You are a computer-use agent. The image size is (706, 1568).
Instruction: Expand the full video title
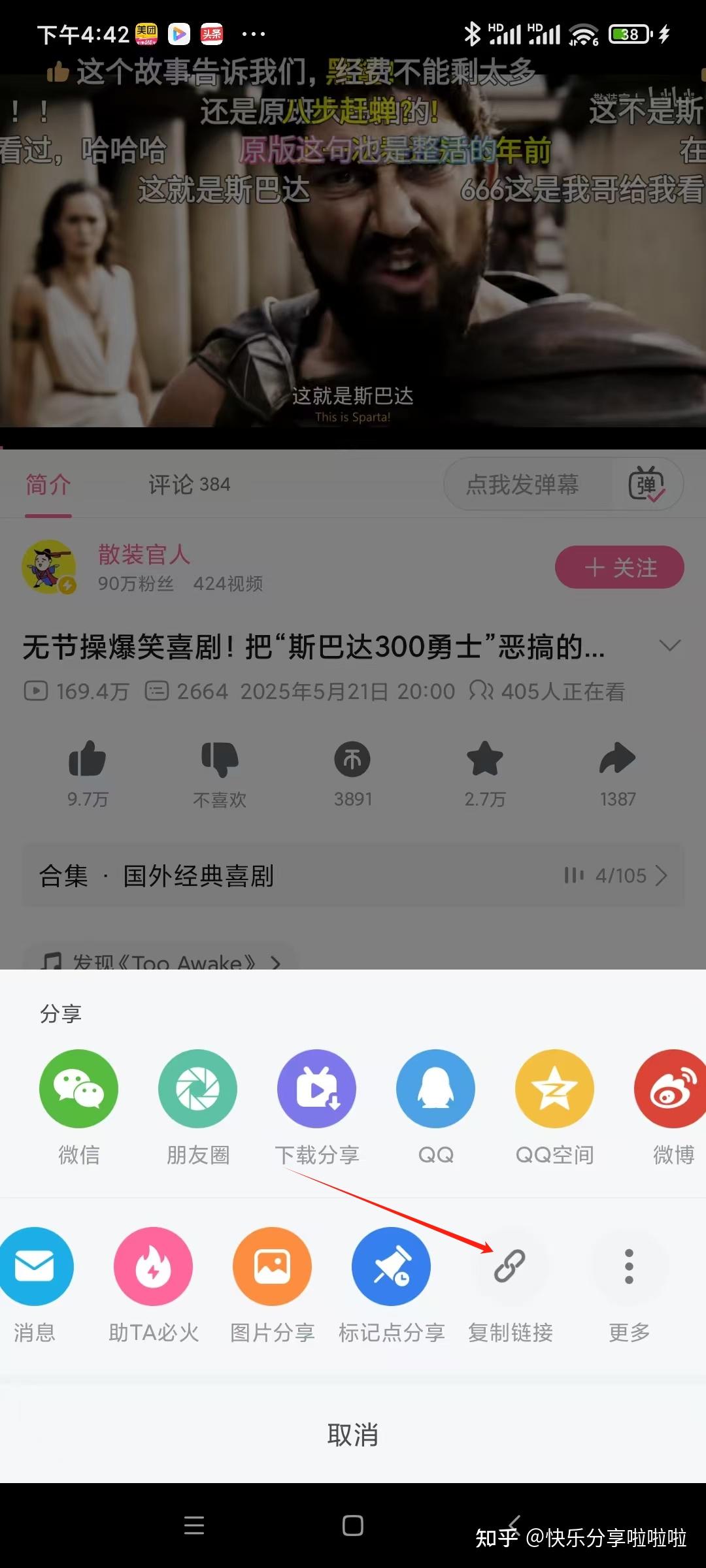pyautogui.click(x=669, y=647)
